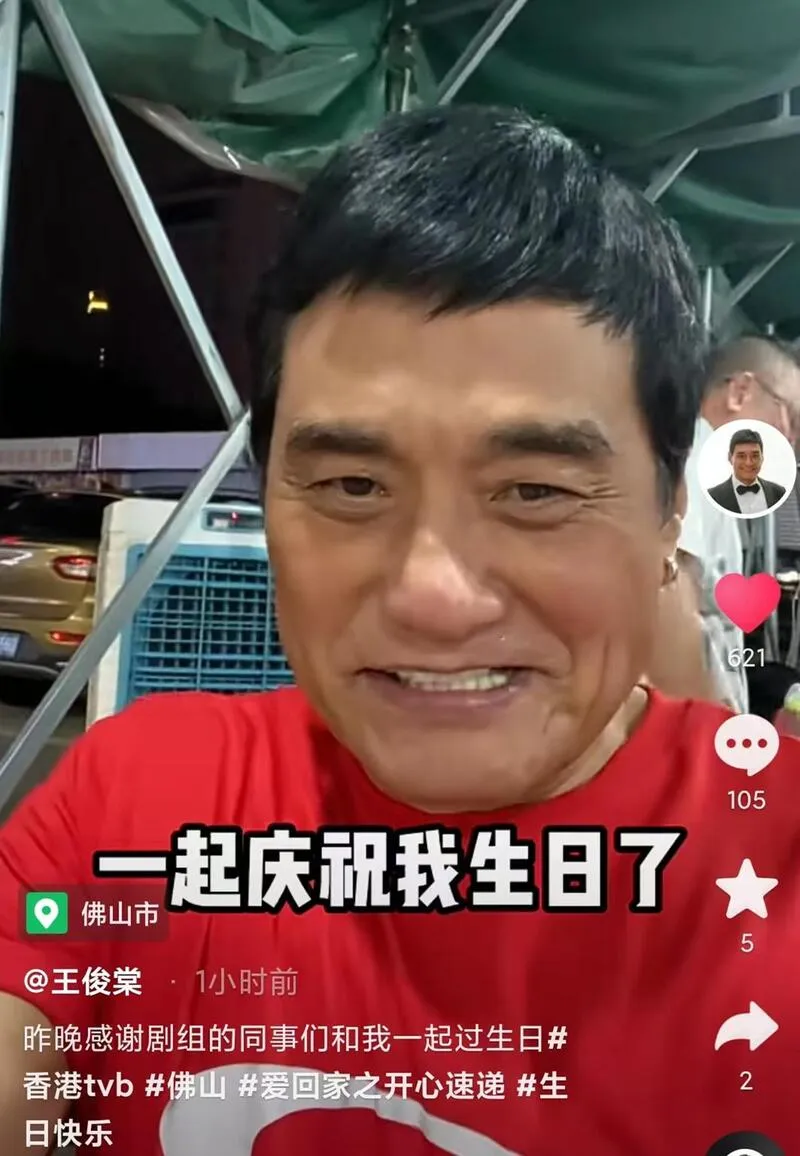The image size is (800, 1156).
Task: Open the creator's profile avatar
Action: coord(746,468)
